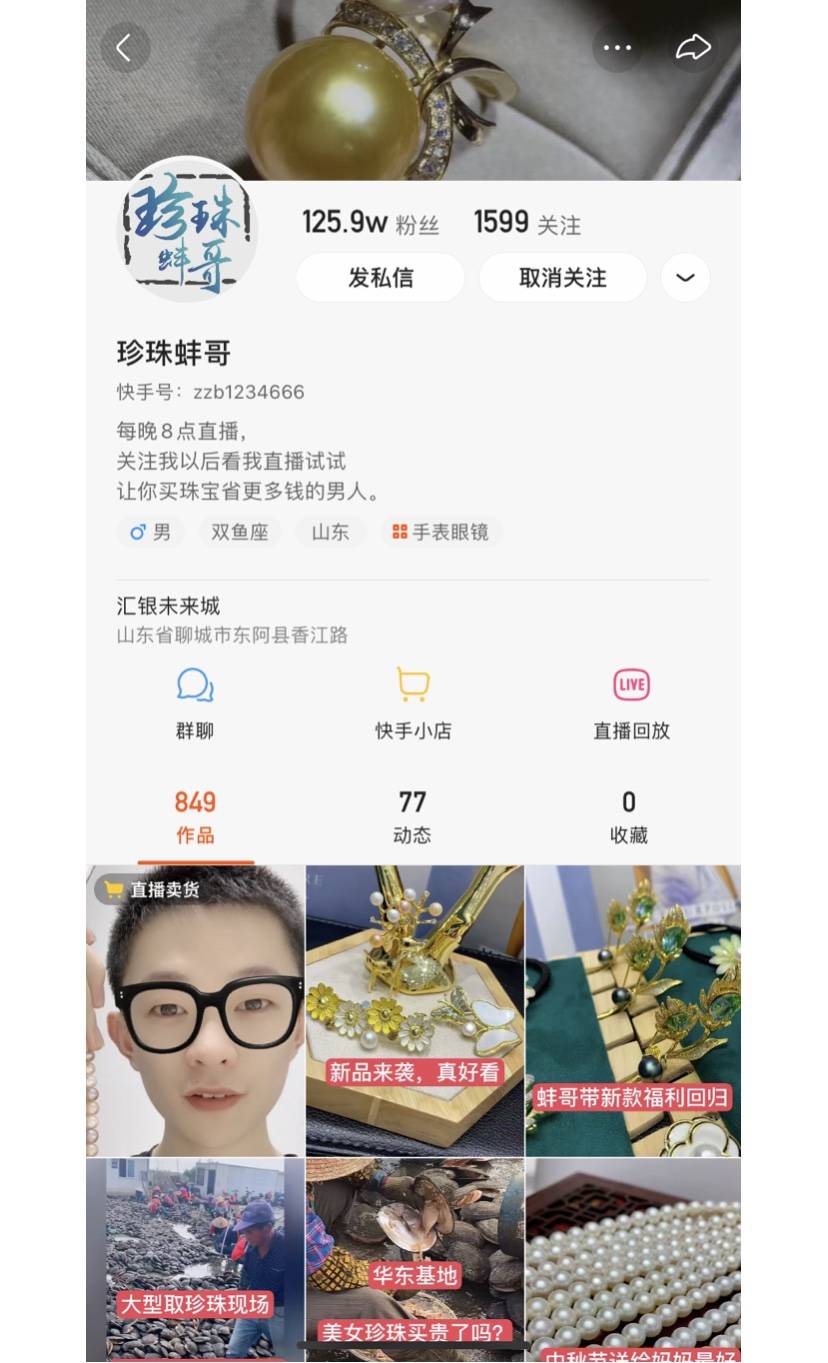Tap the 珍珠蚌哥 profile avatar
The image size is (828, 1363).
pos(187,231)
